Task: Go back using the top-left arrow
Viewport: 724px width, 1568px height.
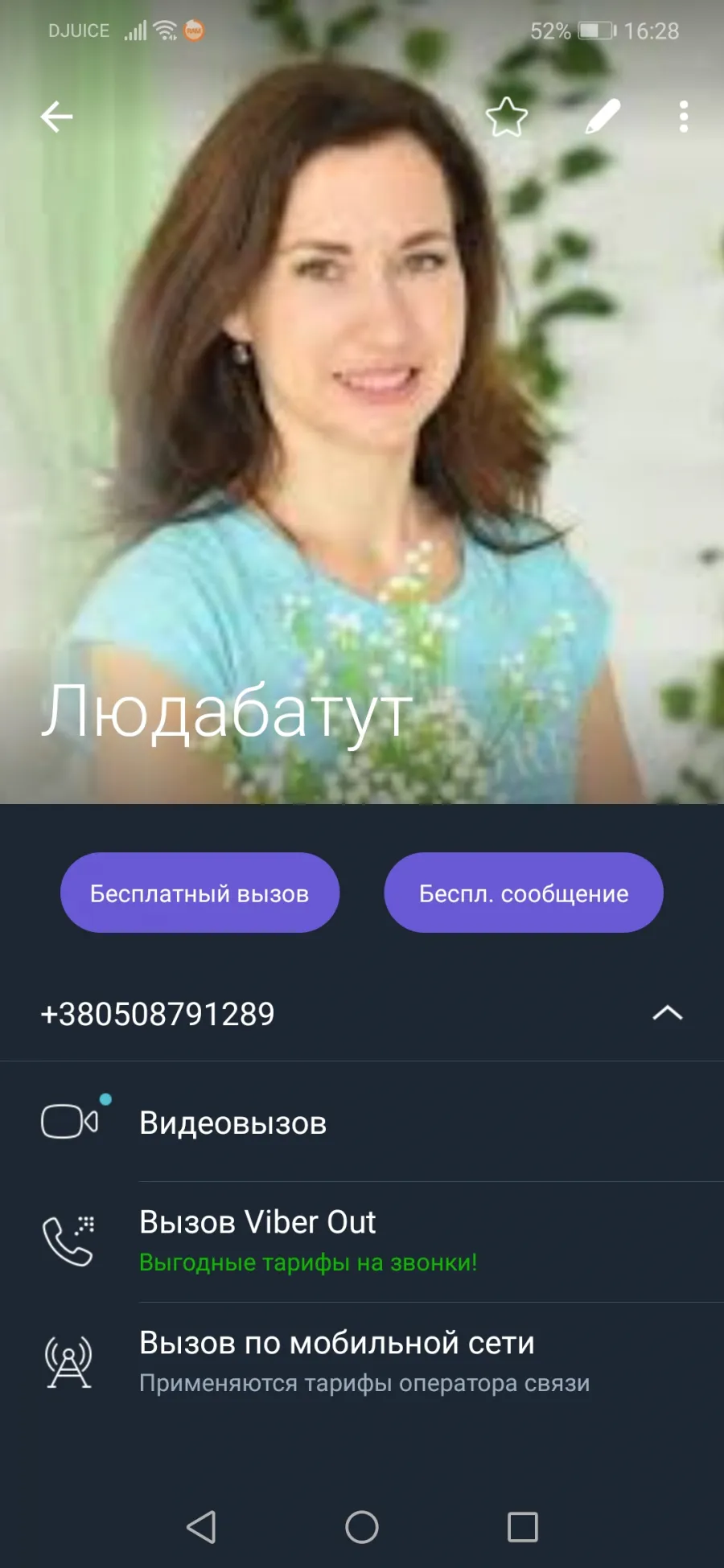Action: [56, 117]
